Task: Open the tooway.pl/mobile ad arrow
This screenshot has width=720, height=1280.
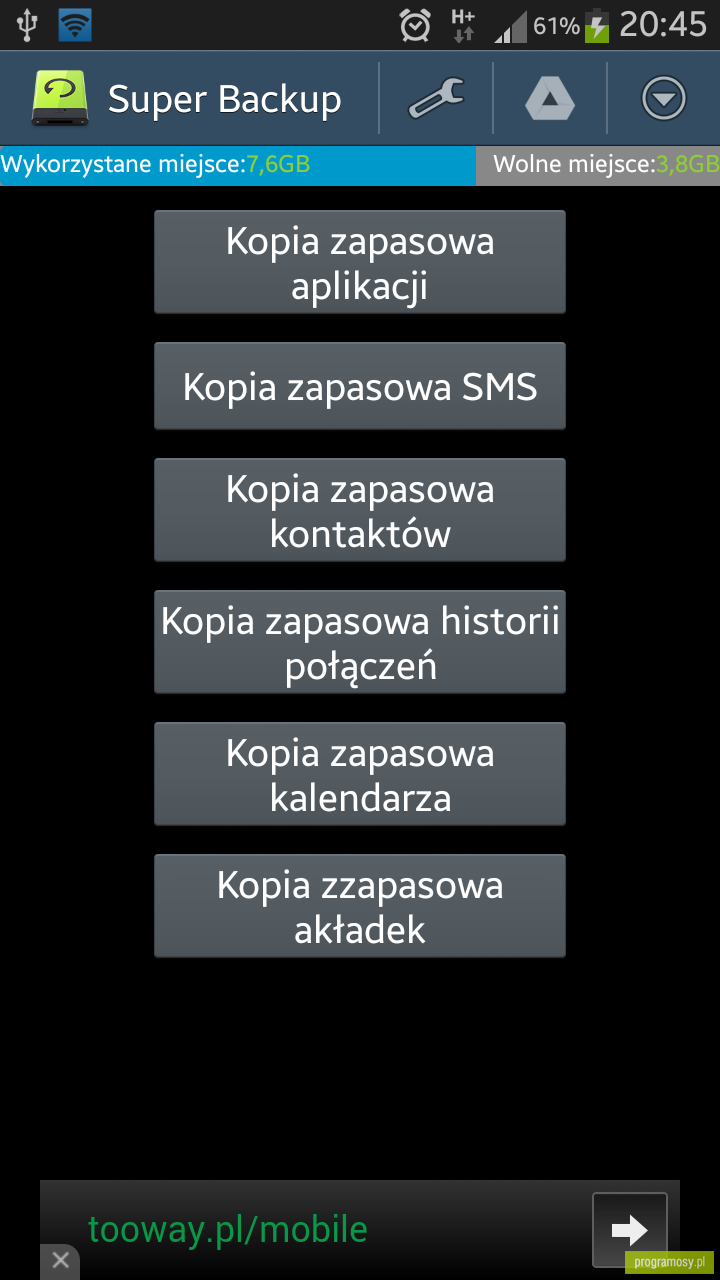Action: tap(630, 1229)
